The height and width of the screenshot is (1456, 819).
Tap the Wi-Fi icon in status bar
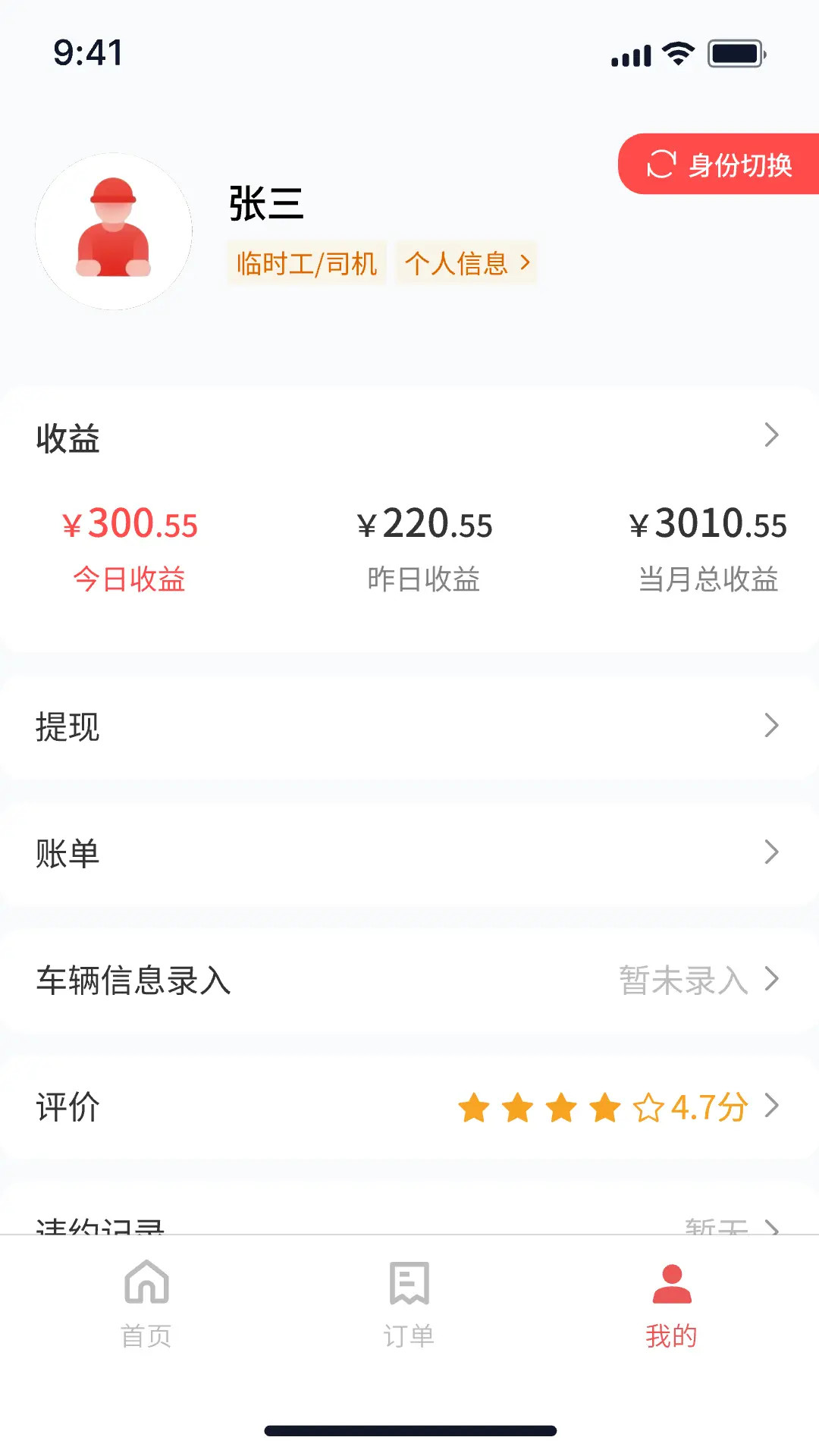[x=677, y=52]
